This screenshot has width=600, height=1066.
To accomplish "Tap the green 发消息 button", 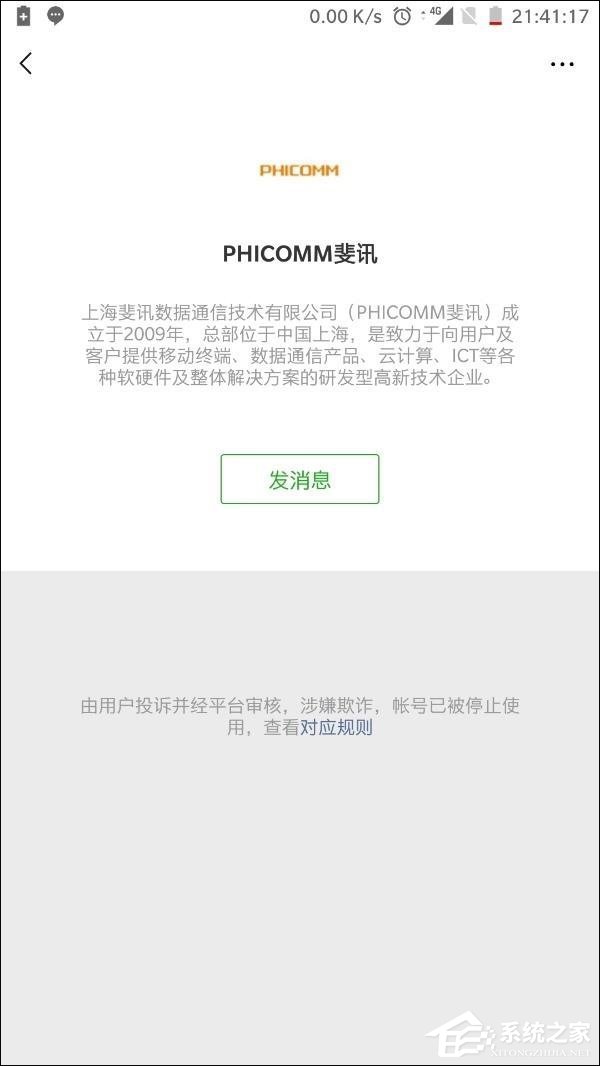I will click(x=300, y=479).
